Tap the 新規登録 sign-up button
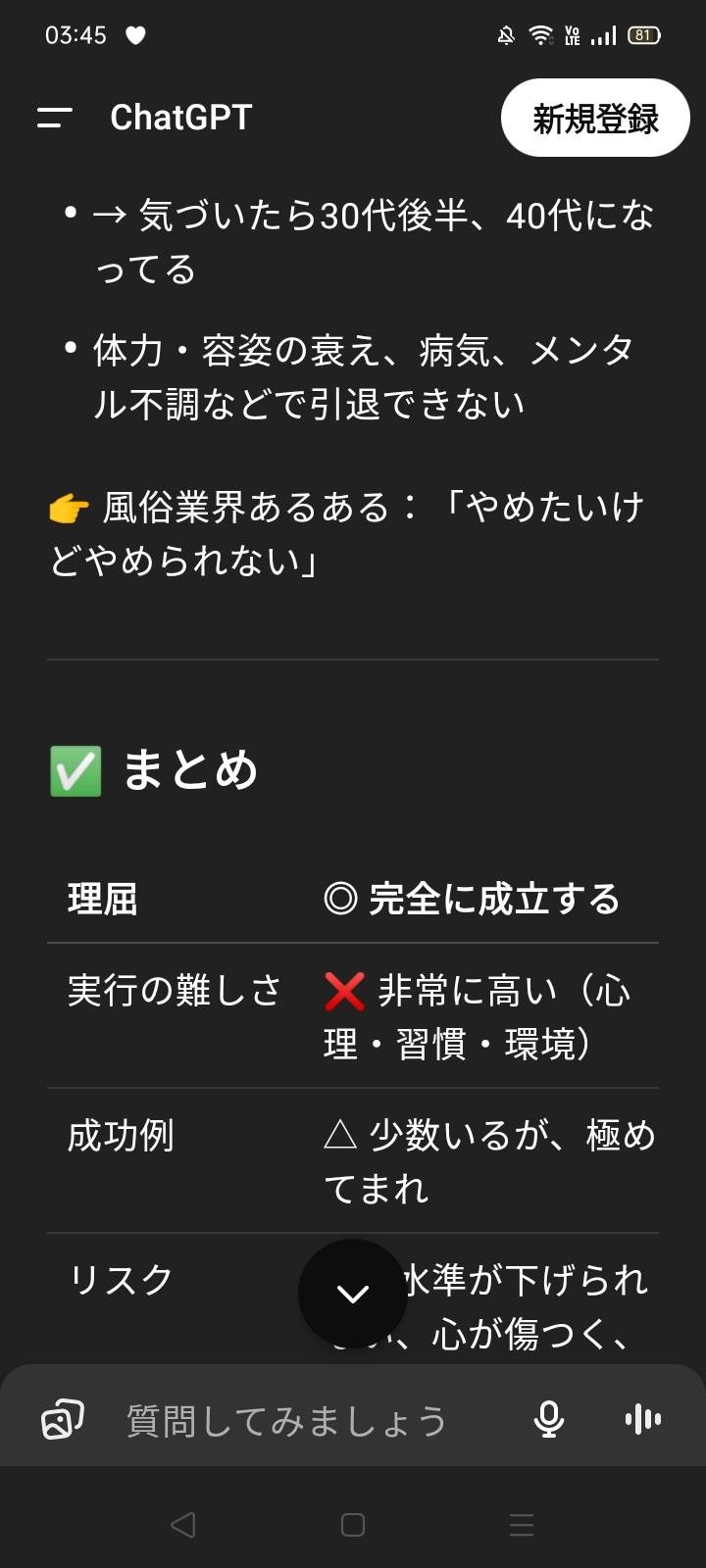706x1568 pixels. 595,119
